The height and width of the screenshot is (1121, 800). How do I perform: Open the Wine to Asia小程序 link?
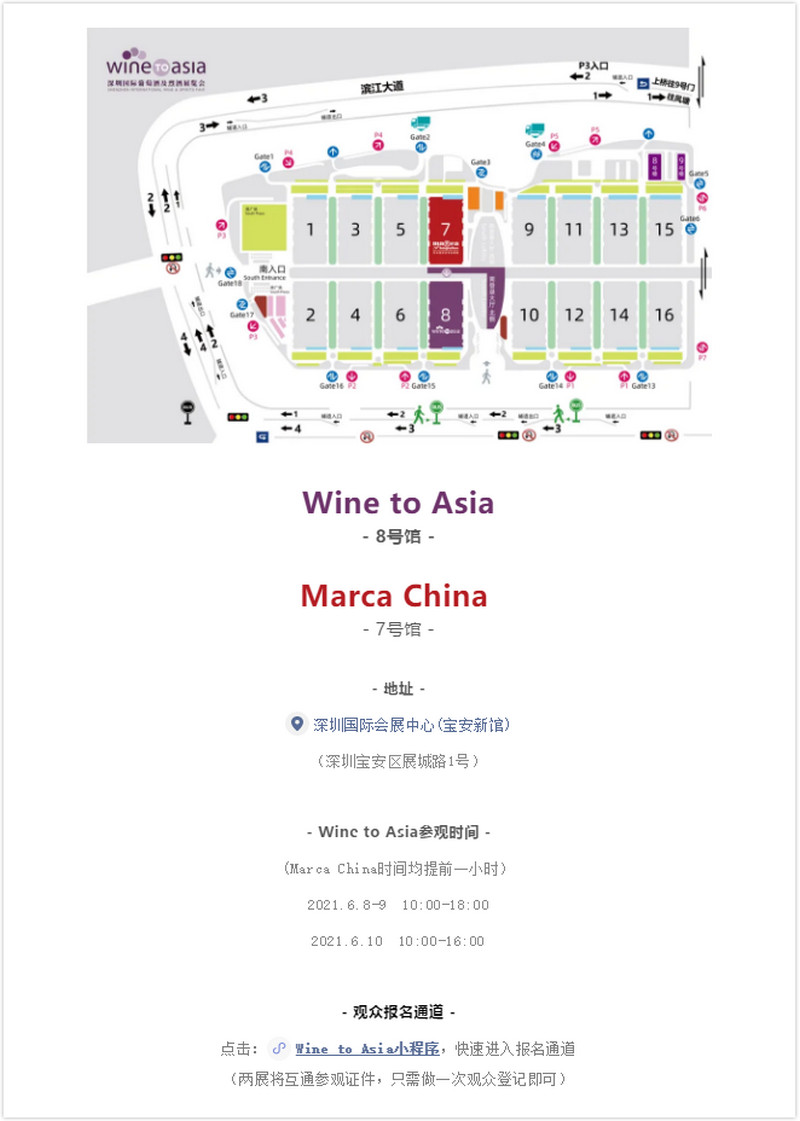[x=367, y=1049]
